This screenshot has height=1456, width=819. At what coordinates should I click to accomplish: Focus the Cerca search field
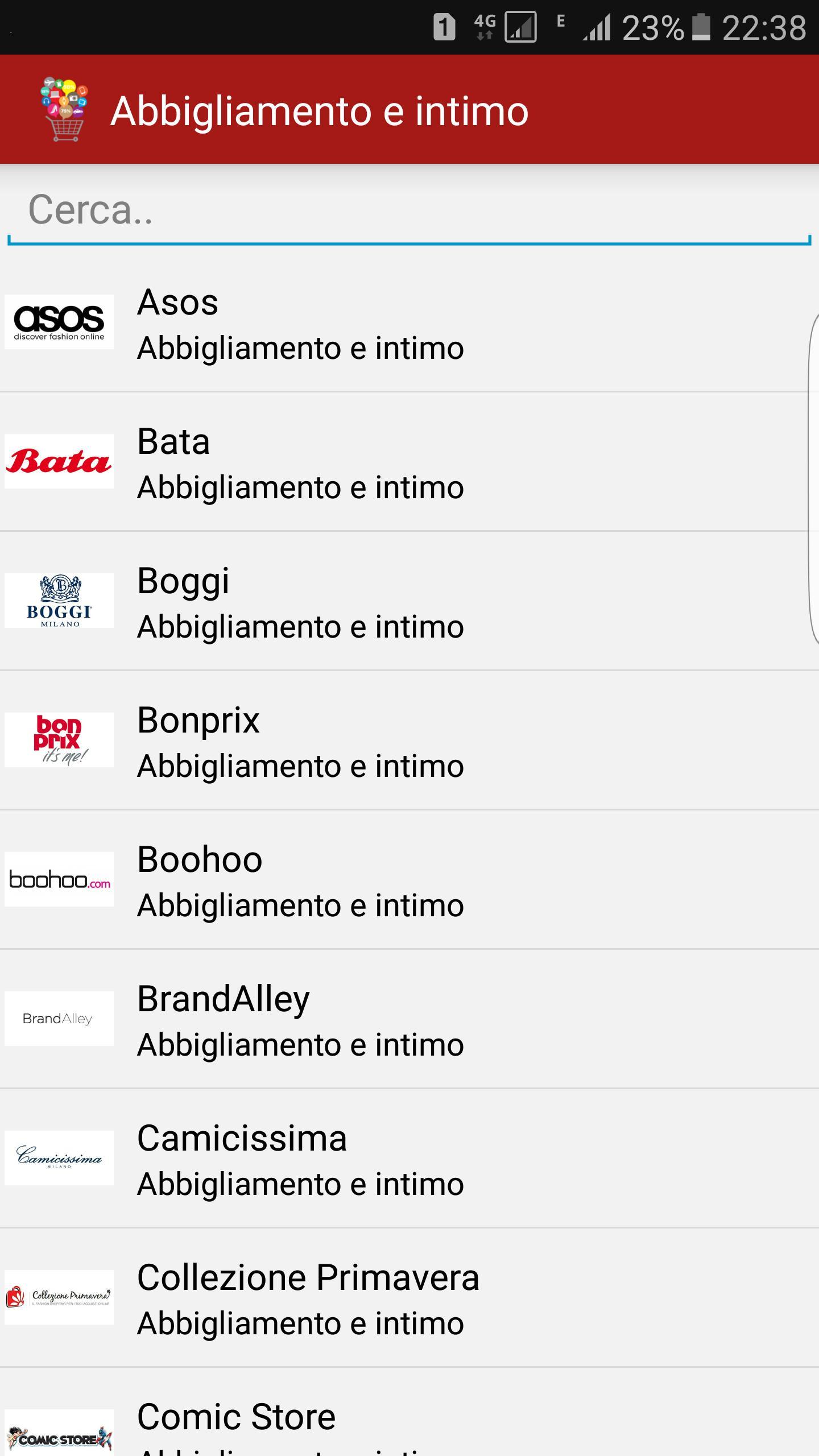pos(409,210)
